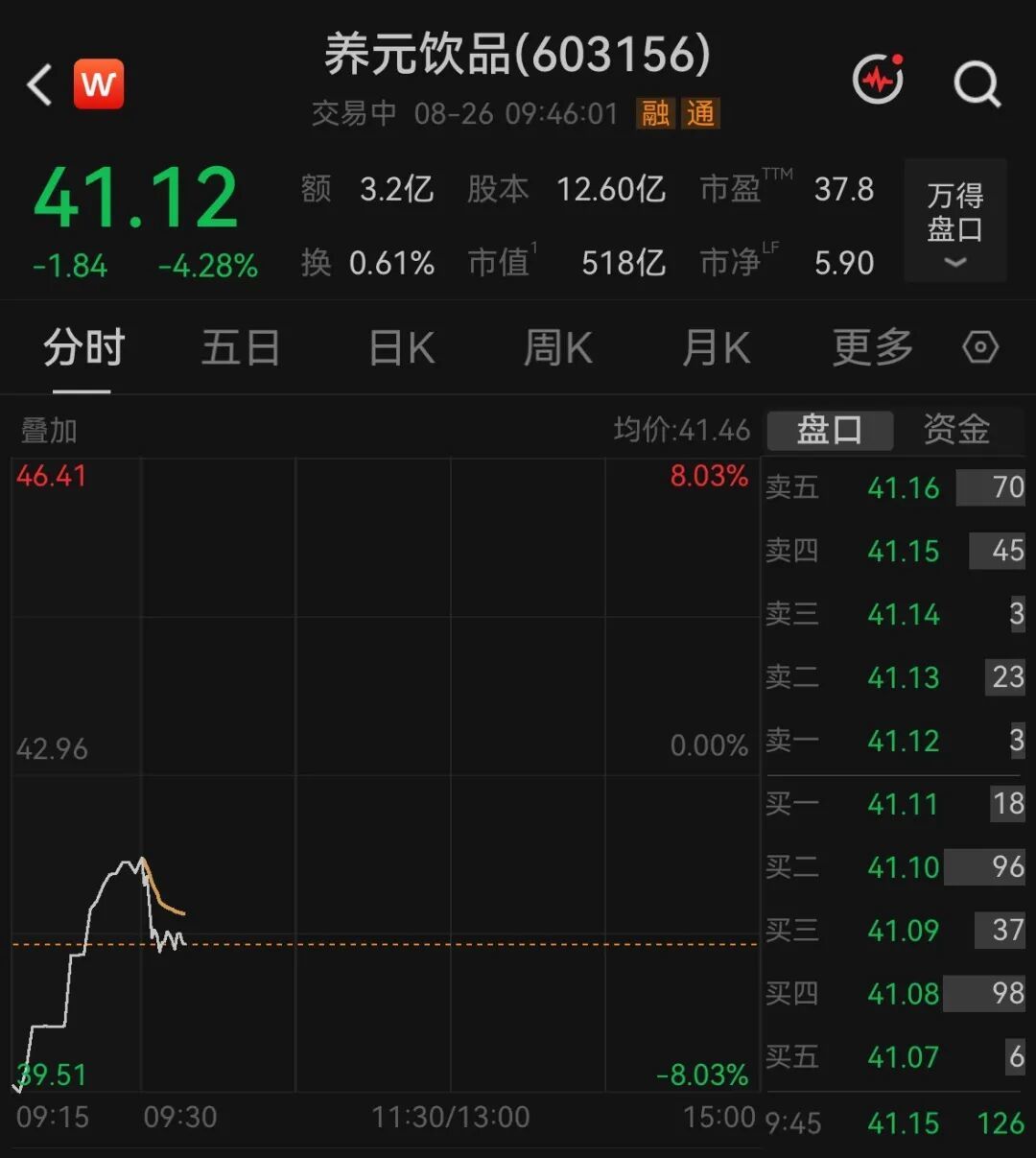1036x1158 pixels.
Task: Select the 盘口 tab
Action: coord(831,430)
